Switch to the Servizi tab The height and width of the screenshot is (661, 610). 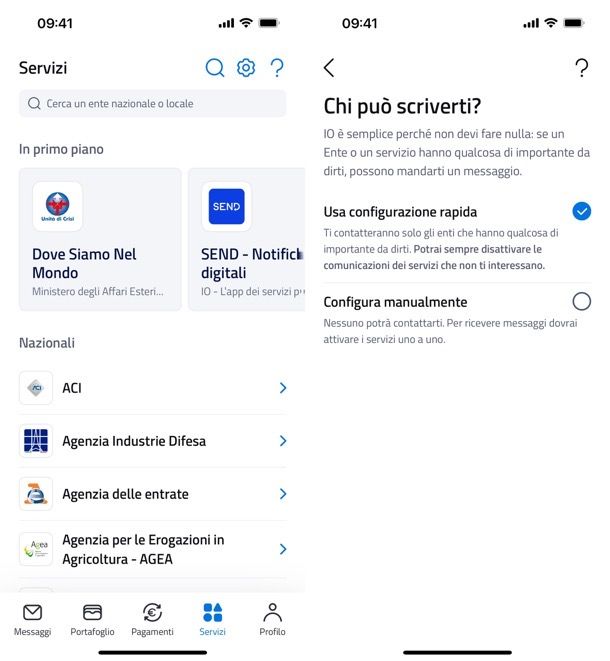point(212,619)
